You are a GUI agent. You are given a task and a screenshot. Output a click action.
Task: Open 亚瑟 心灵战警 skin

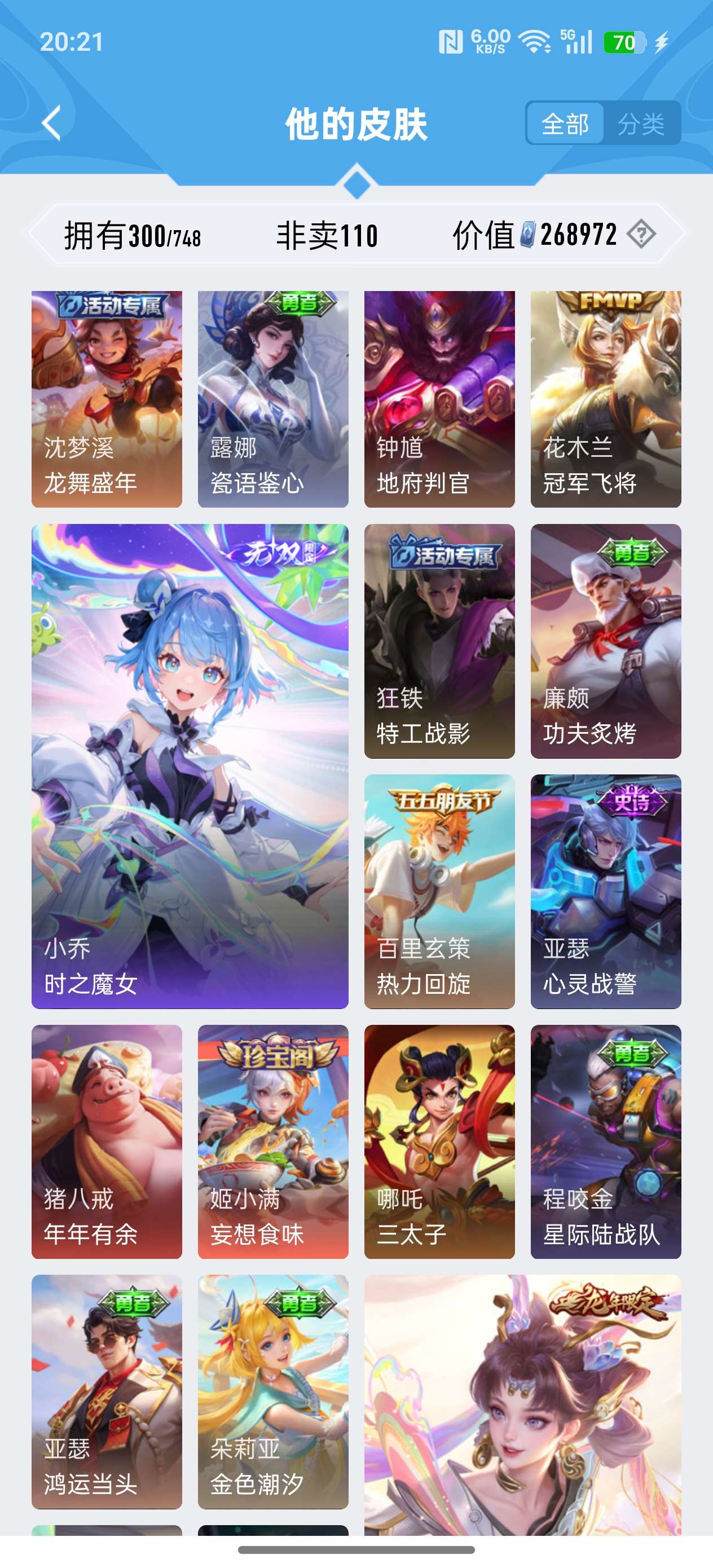605,891
